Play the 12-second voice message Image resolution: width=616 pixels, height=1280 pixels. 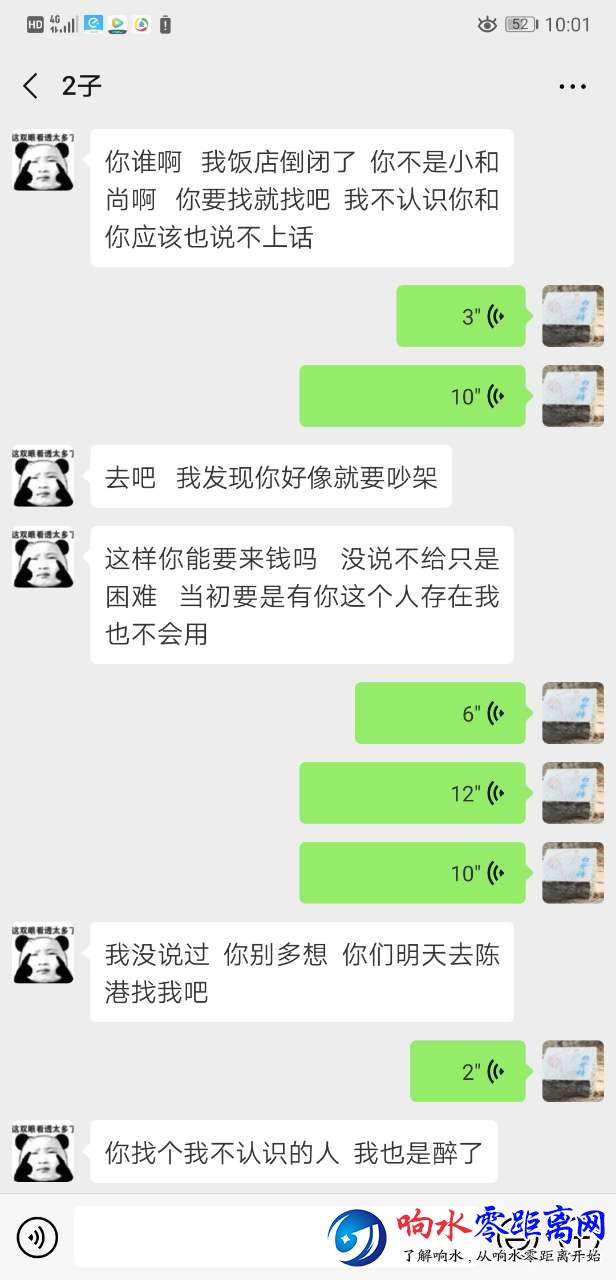pos(413,793)
